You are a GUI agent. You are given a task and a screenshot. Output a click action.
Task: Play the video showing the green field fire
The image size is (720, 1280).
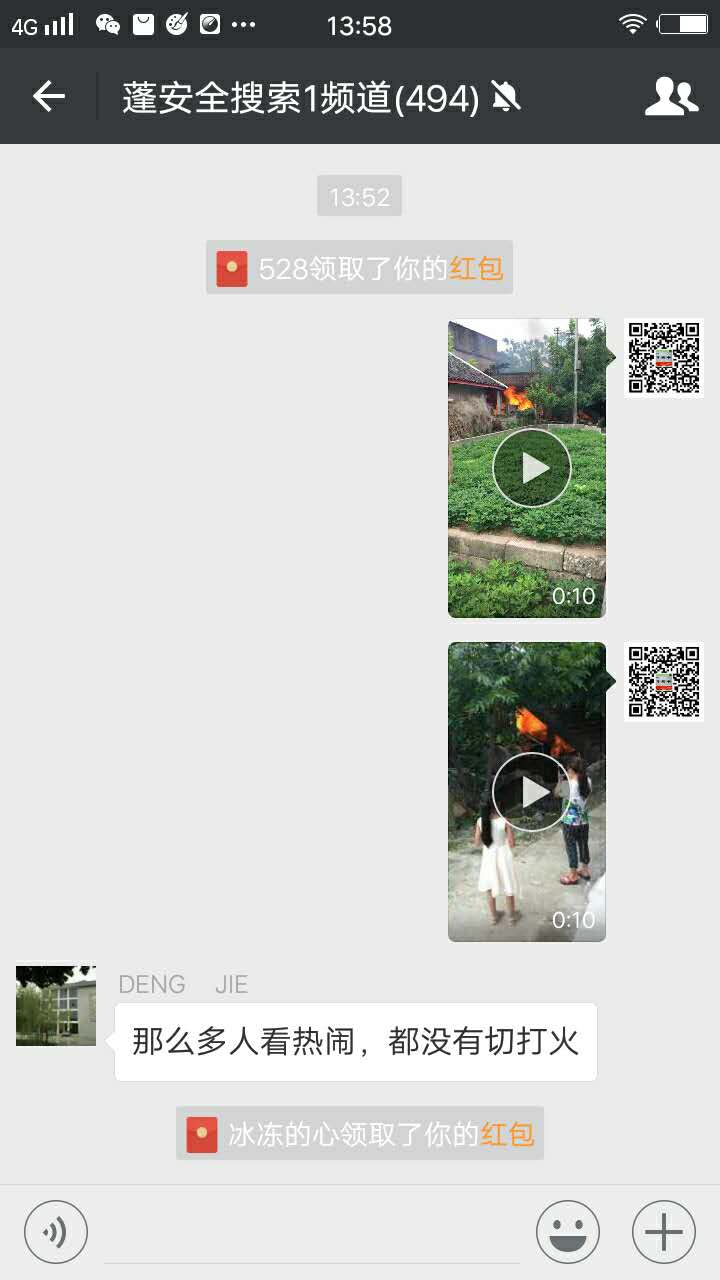pos(531,467)
